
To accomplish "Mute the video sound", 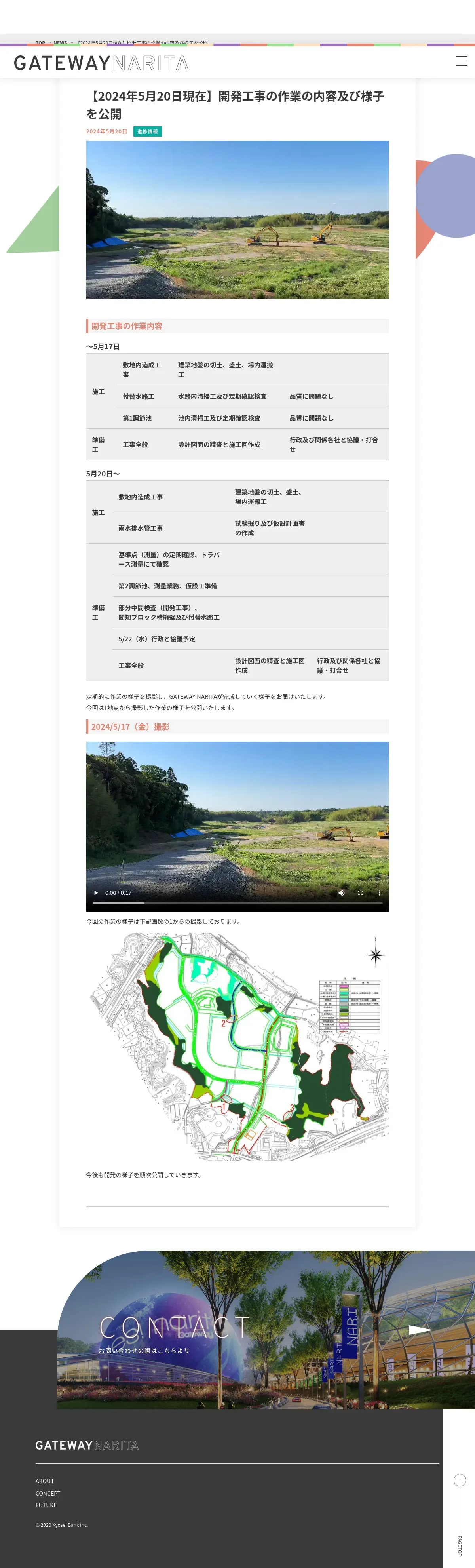I will click(341, 893).
